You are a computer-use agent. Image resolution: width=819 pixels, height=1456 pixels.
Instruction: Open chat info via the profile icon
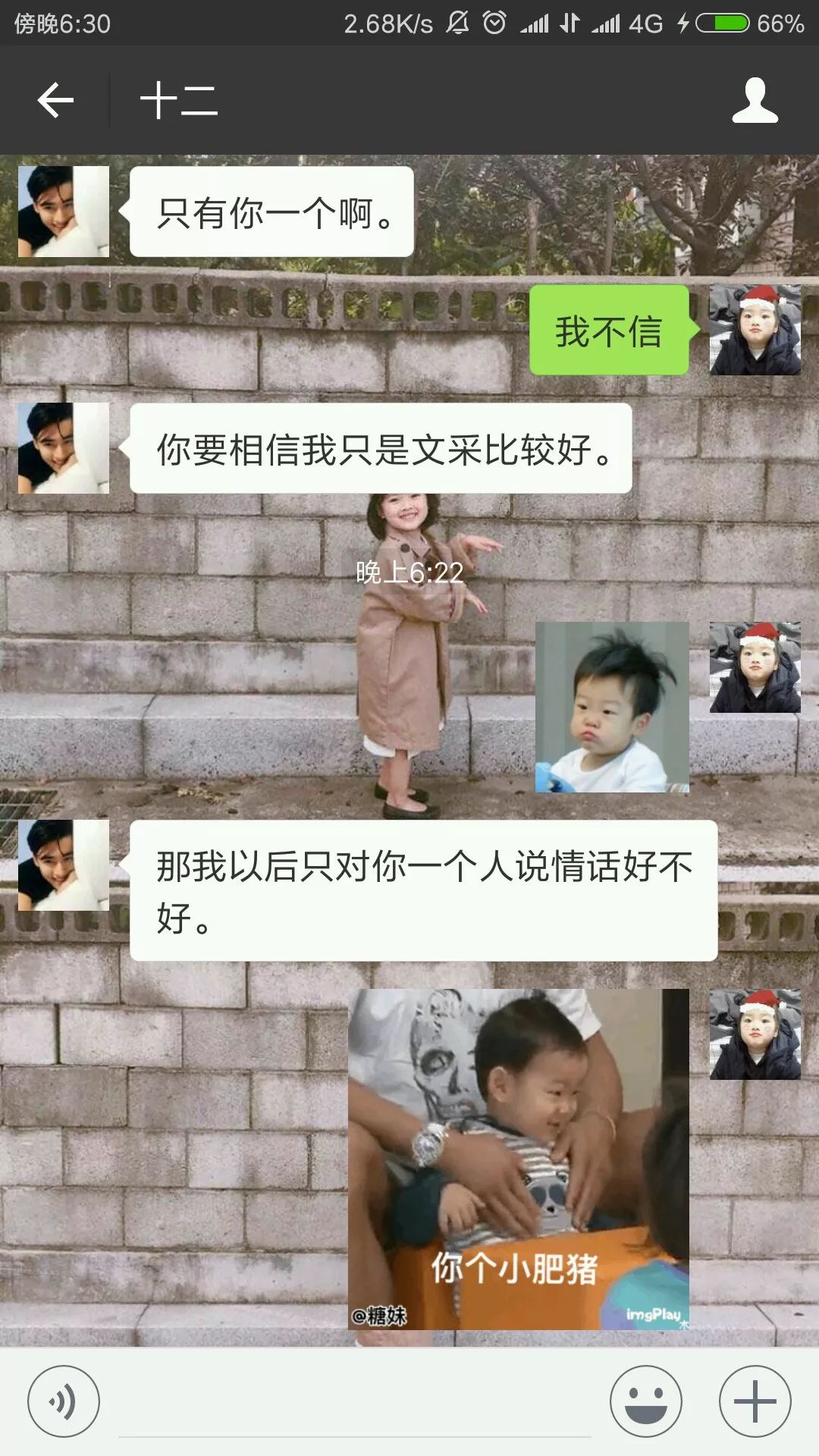click(x=755, y=100)
